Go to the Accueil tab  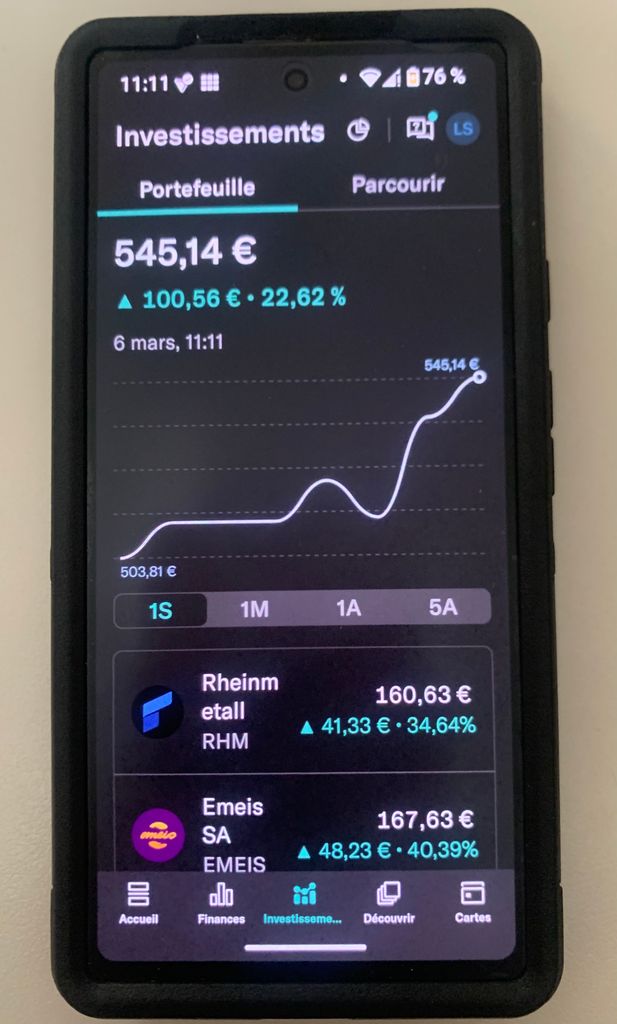point(138,902)
